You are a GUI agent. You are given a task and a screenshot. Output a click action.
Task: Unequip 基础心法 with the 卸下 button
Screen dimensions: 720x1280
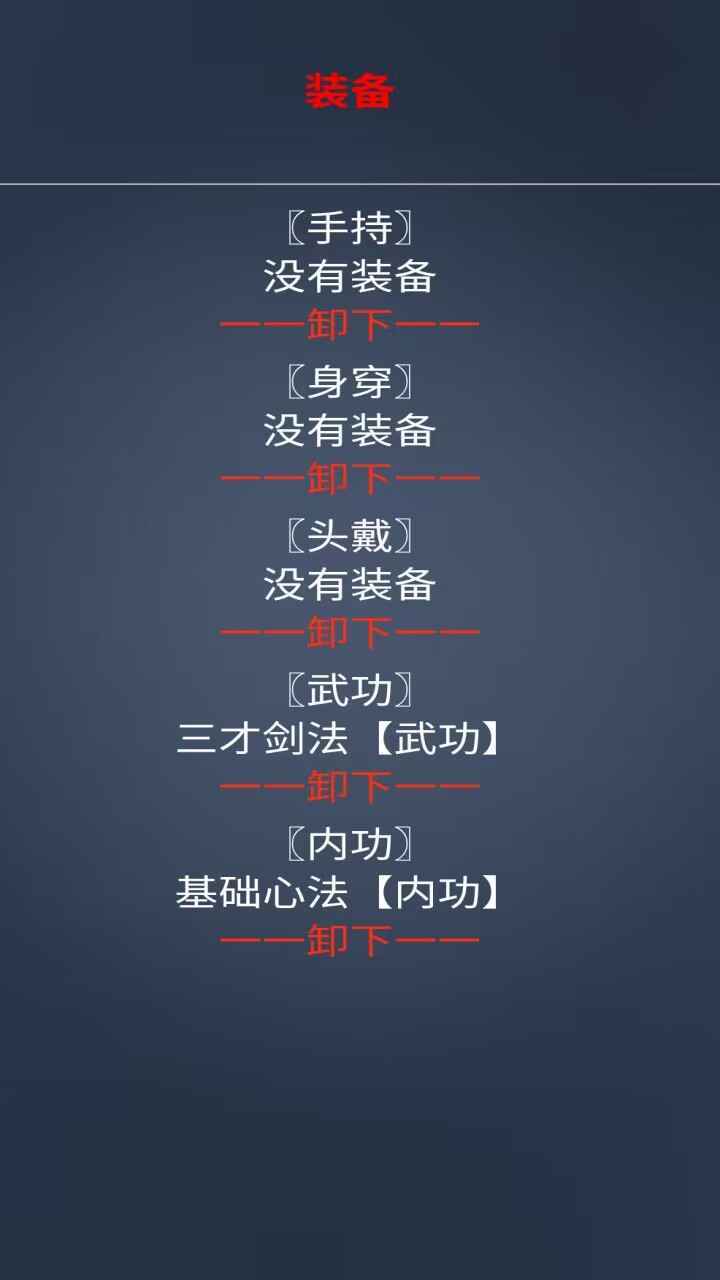point(349,941)
